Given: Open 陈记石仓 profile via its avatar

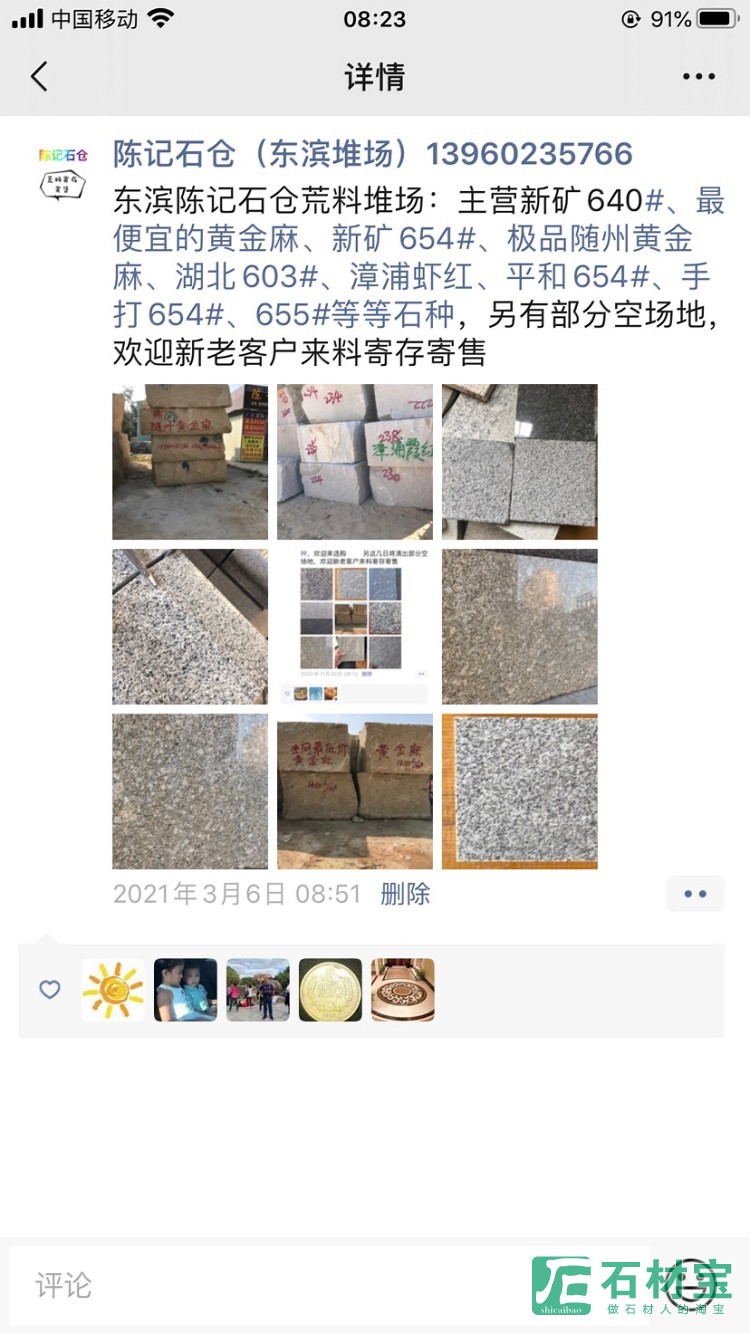Looking at the screenshot, I should (63, 172).
